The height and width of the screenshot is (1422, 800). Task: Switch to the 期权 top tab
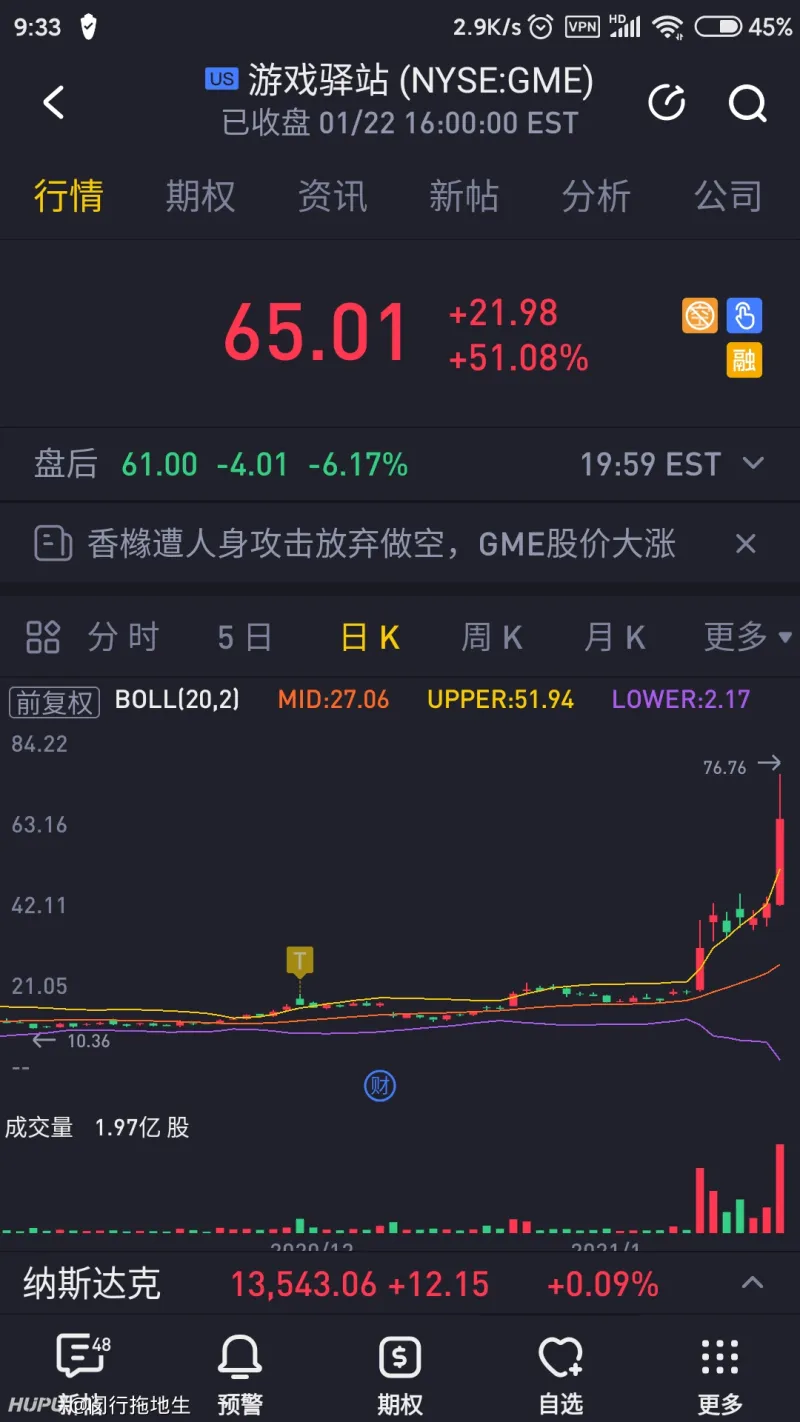[x=200, y=196]
